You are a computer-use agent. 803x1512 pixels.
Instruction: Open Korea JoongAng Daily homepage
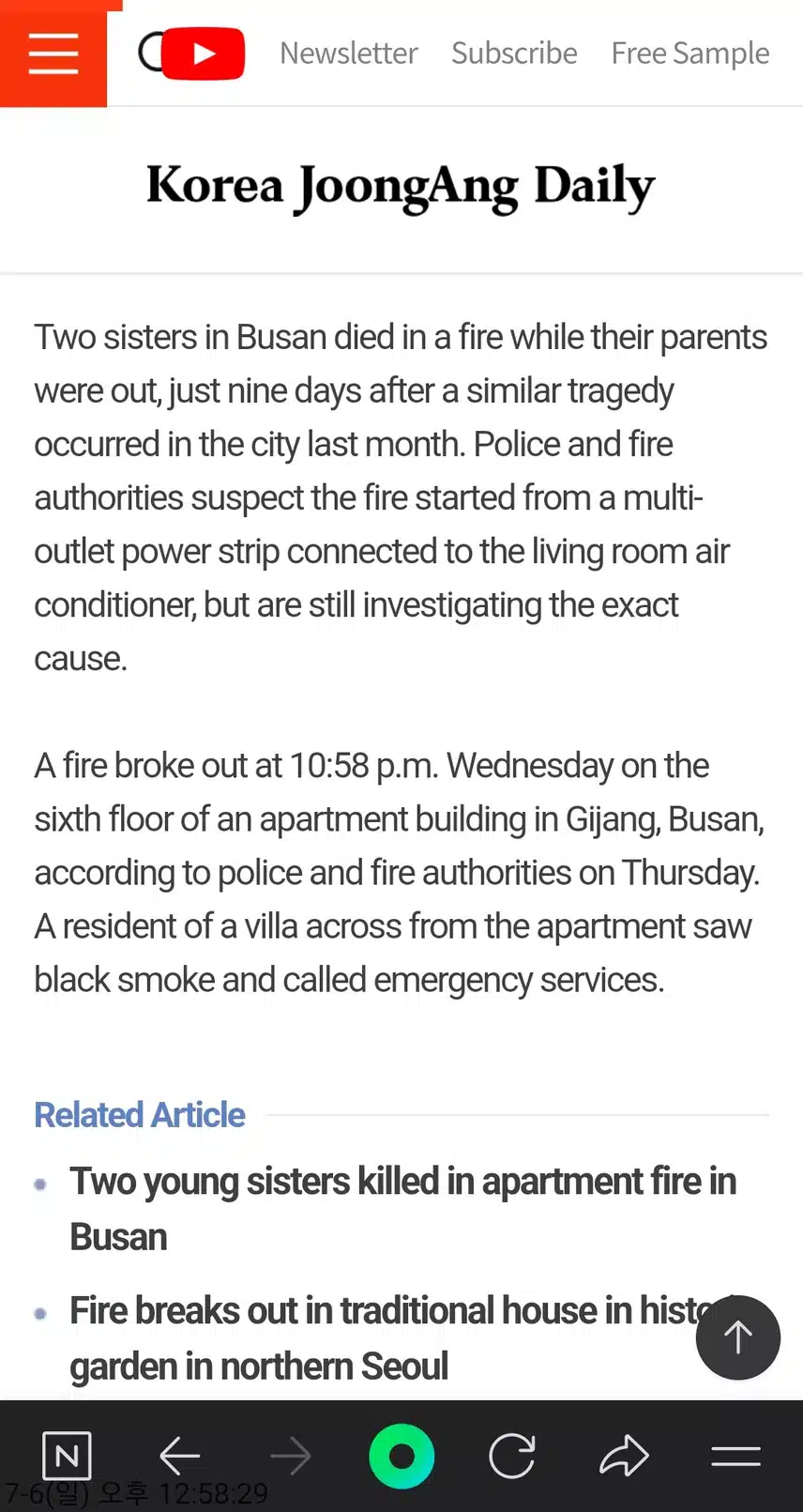[x=401, y=187]
